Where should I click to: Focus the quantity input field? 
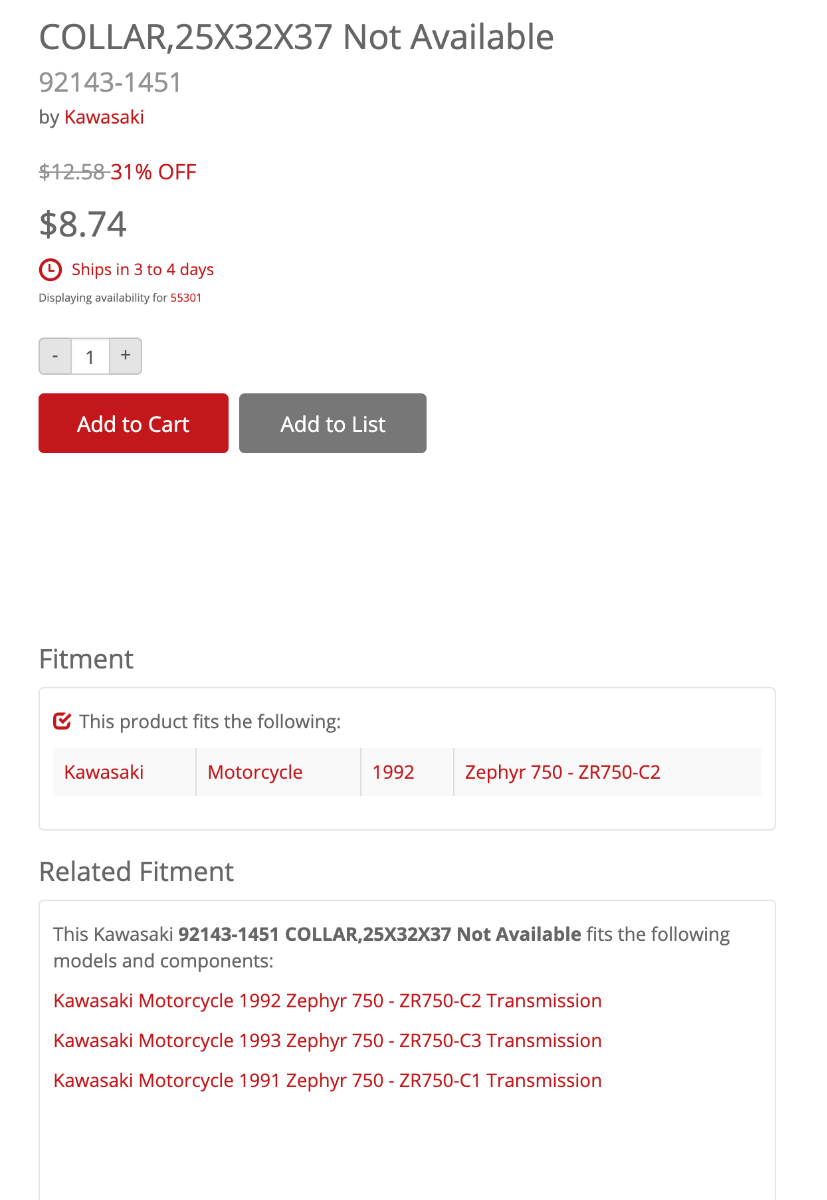[x=90, y=357]
